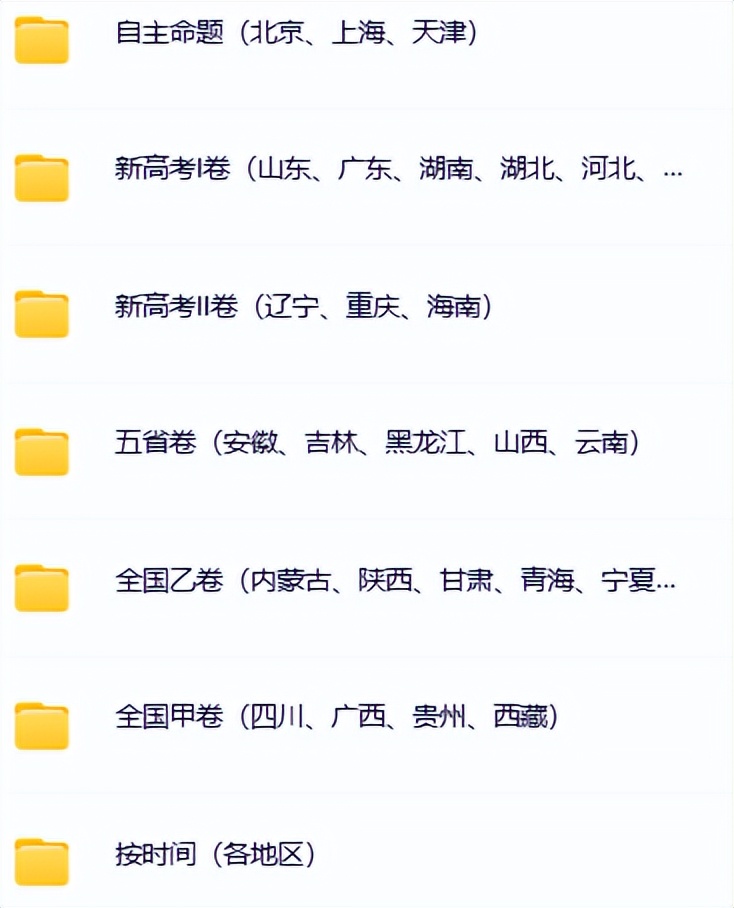
Task: Click the 五省卷 folder icon
Action: point(40,444)
